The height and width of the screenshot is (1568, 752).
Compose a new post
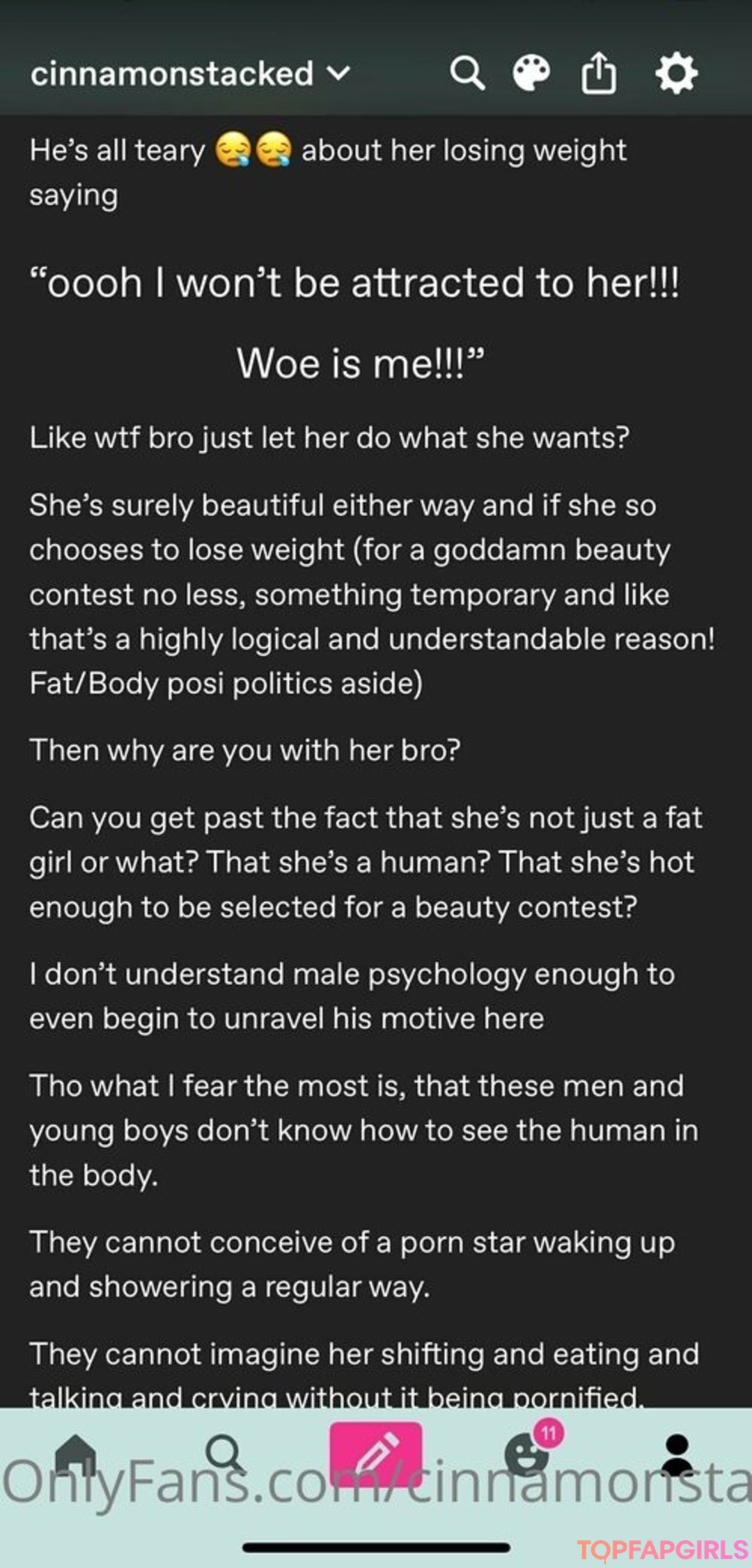(x=375, y=1453)
